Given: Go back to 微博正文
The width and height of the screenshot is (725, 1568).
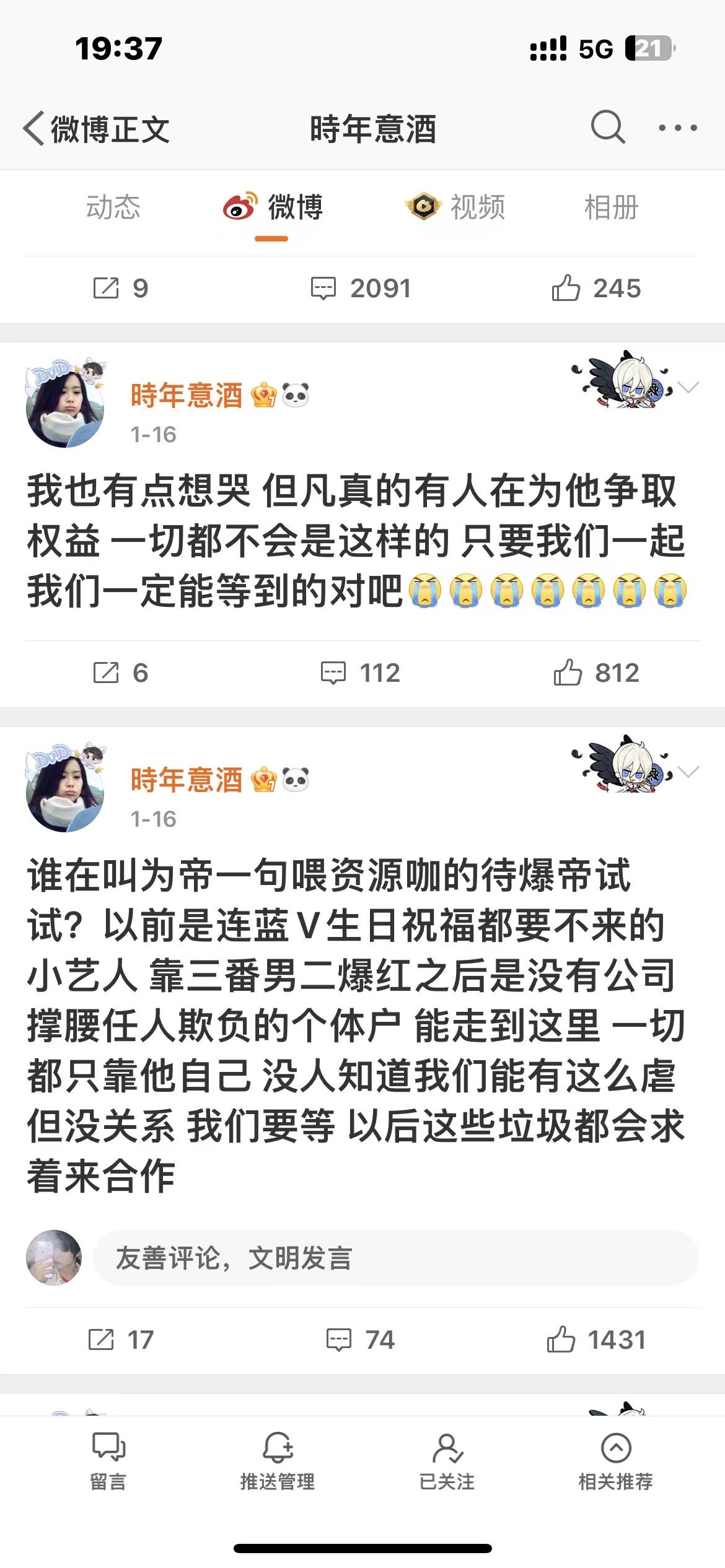Looking at the screenshot, I should click(96, 129).
